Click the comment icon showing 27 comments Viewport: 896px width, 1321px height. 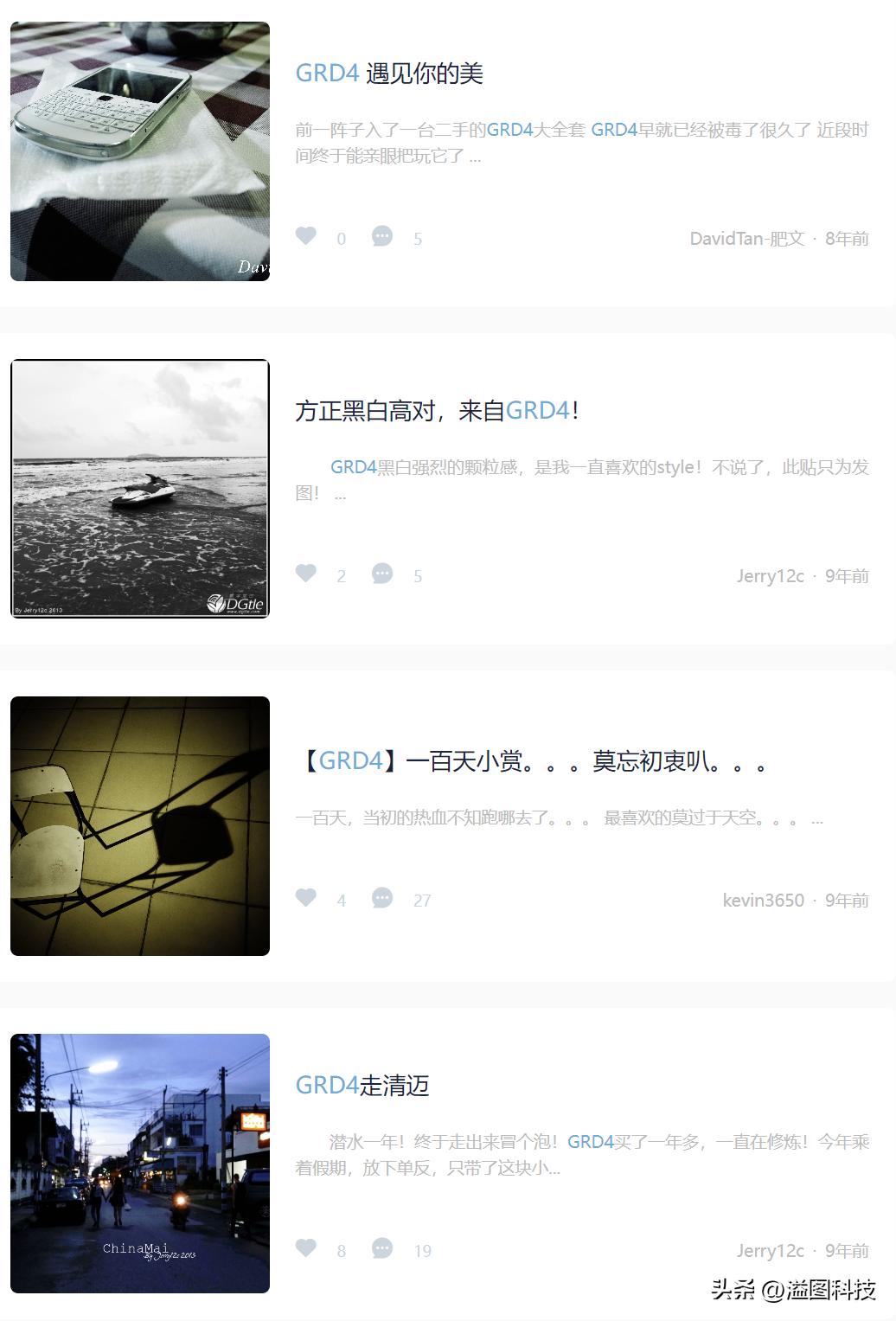tap(382, 899)
